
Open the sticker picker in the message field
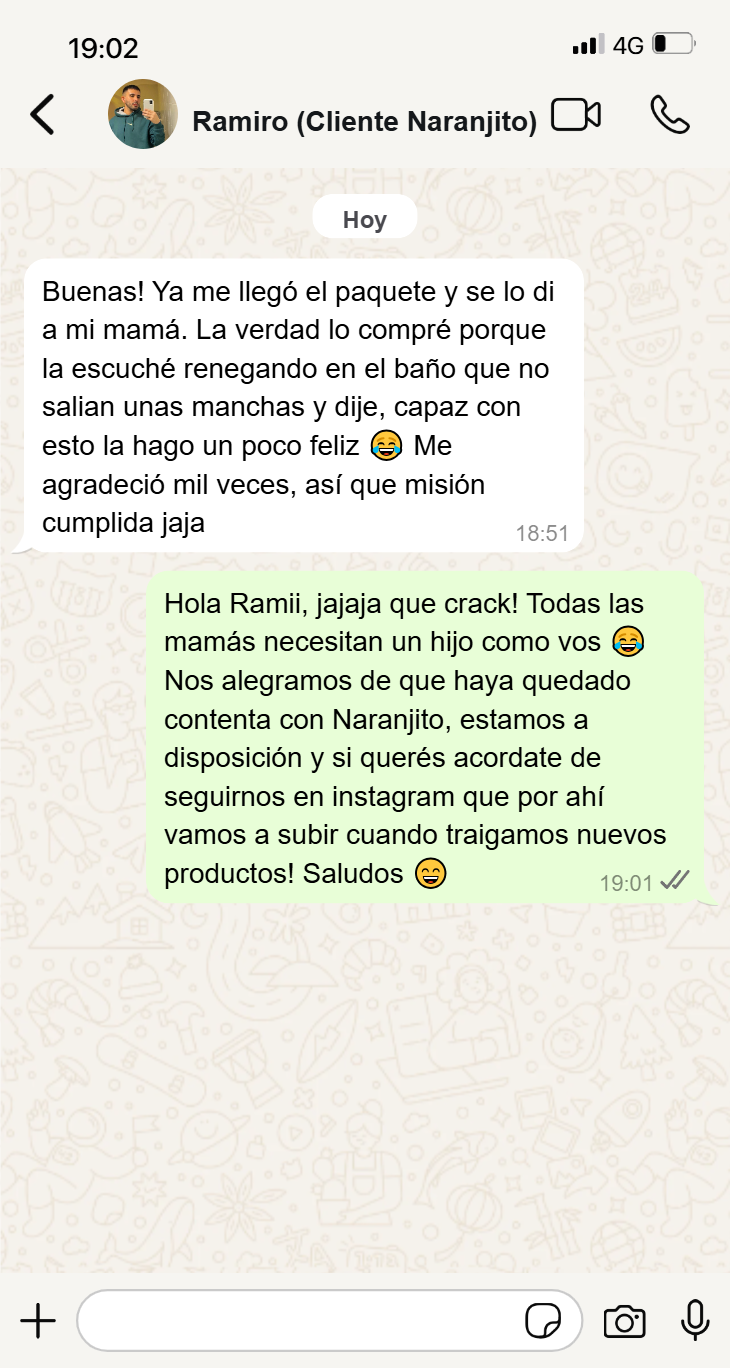[x=543, y=1322]
